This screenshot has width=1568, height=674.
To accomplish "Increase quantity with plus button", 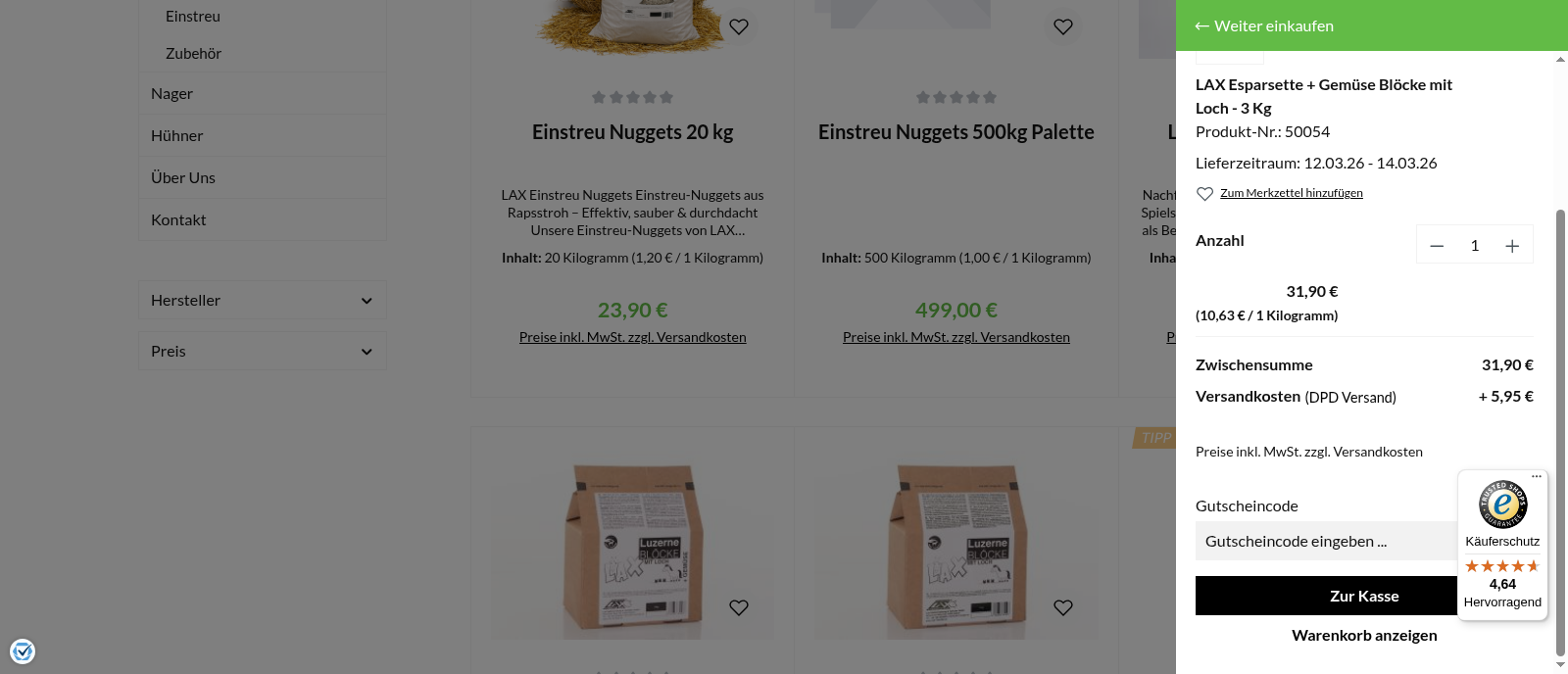I will (x=1512, y=246).
